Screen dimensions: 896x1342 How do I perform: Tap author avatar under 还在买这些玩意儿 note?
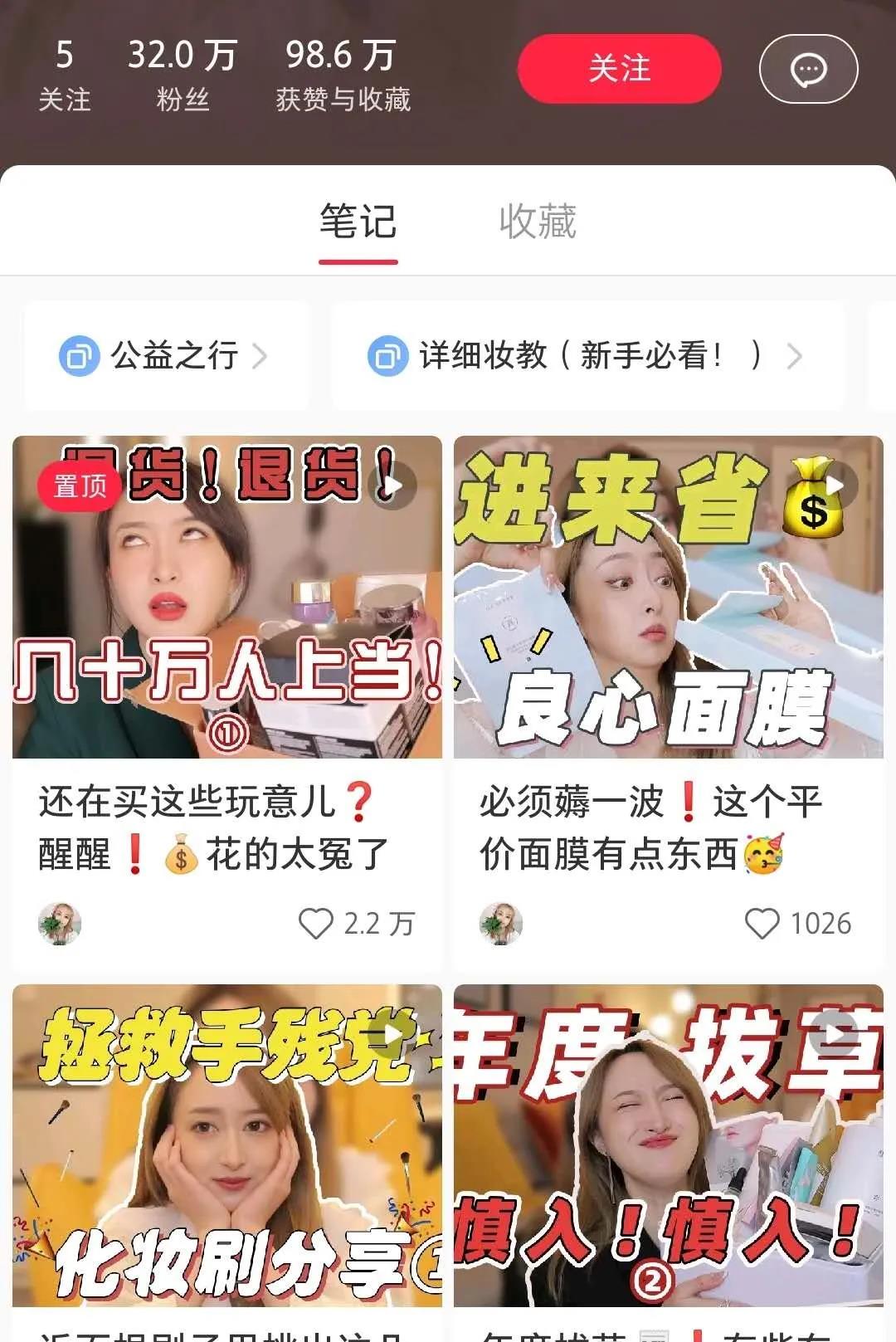pos(60,924)
